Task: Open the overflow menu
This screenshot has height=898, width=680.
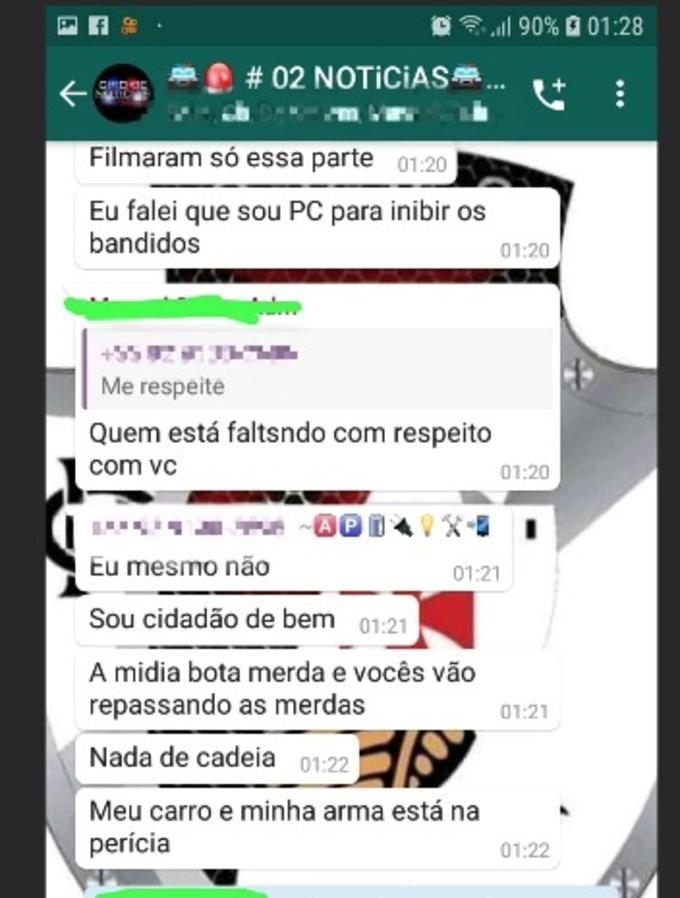Action: tap(620, 94)
